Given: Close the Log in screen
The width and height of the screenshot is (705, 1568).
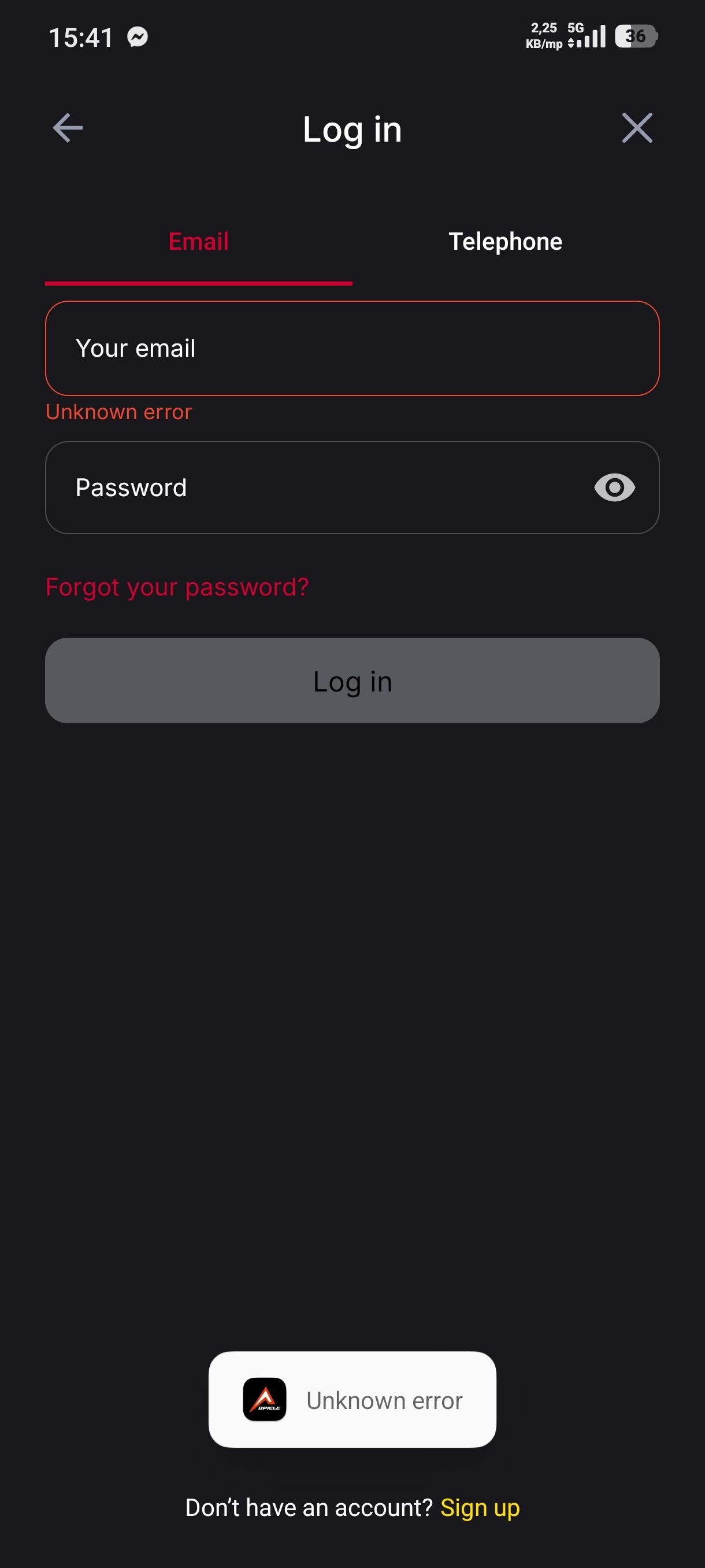Looking at the screenshot, I should coord(637,128).
